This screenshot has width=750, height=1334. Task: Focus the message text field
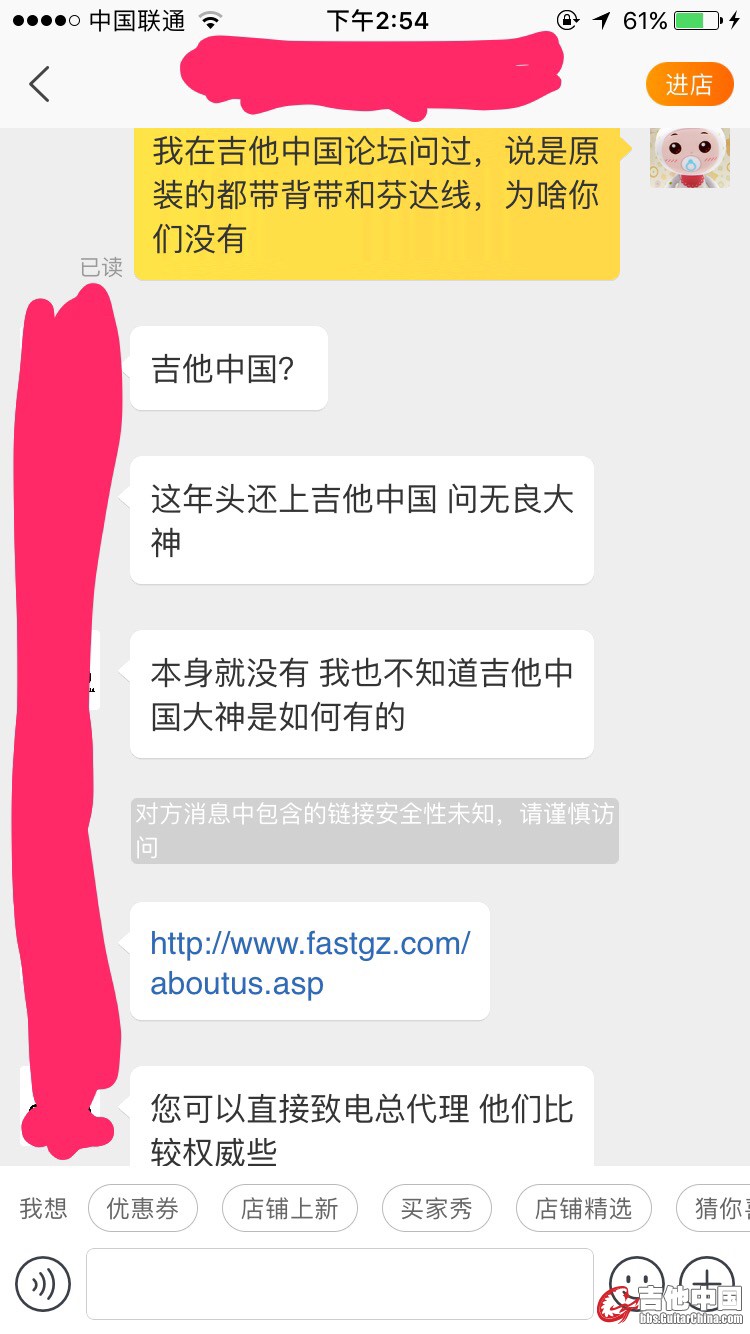(x=339, y=1283)
